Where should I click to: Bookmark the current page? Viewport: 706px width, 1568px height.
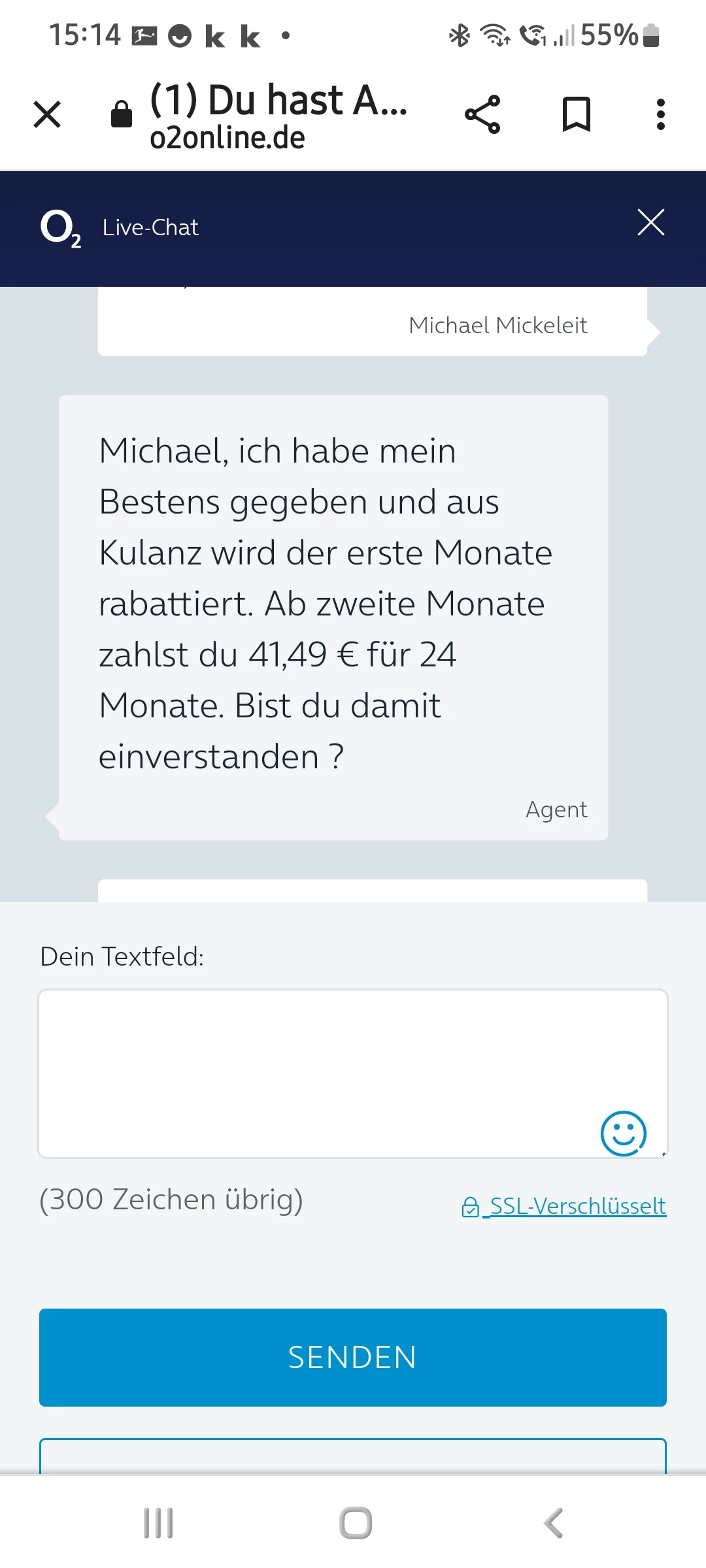[577, 115]
